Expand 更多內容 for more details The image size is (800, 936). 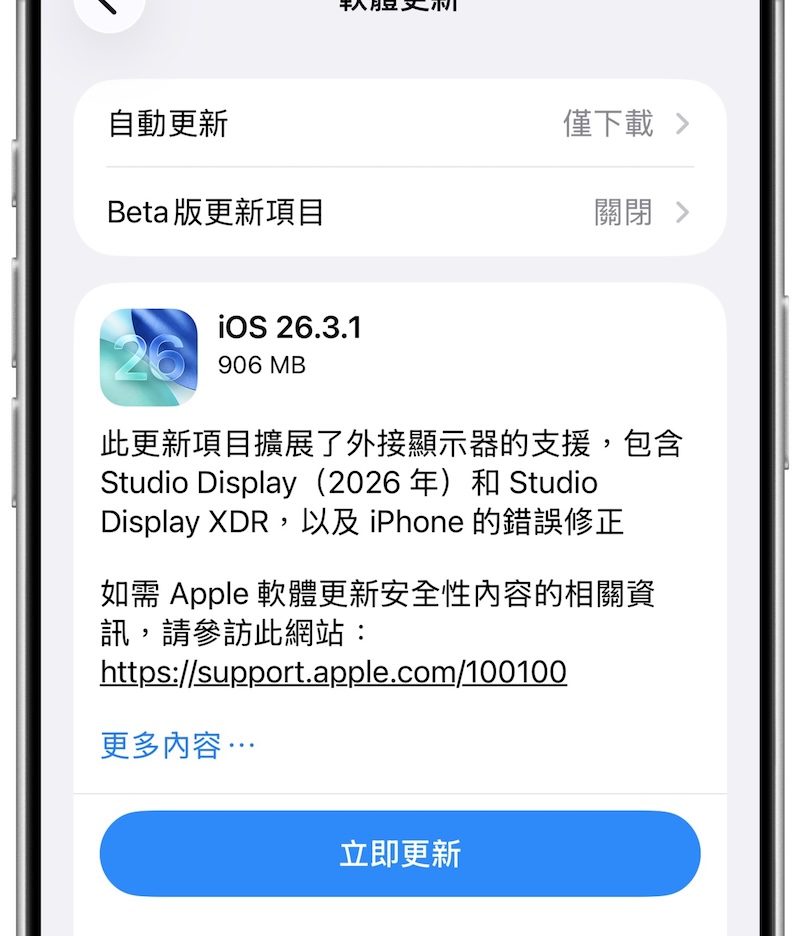[177, 746]
